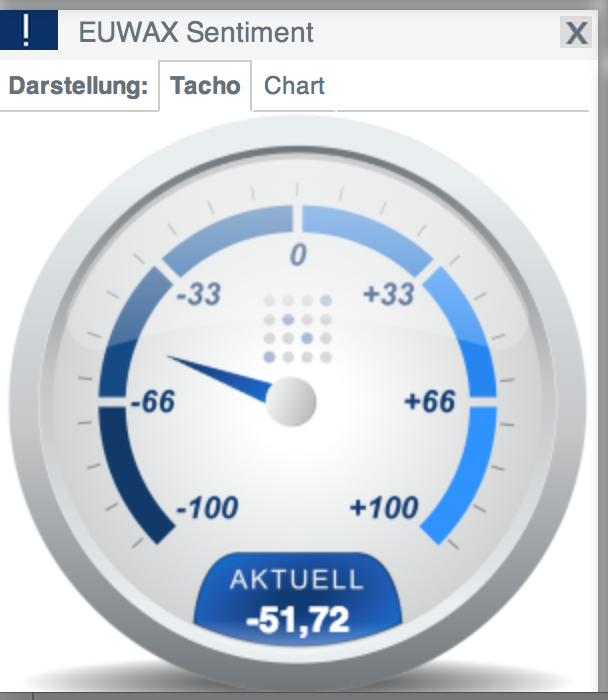This screenshot has height=700, width=608.
Task: Select the Tacho display tab
Action: [x=205, y=86]
